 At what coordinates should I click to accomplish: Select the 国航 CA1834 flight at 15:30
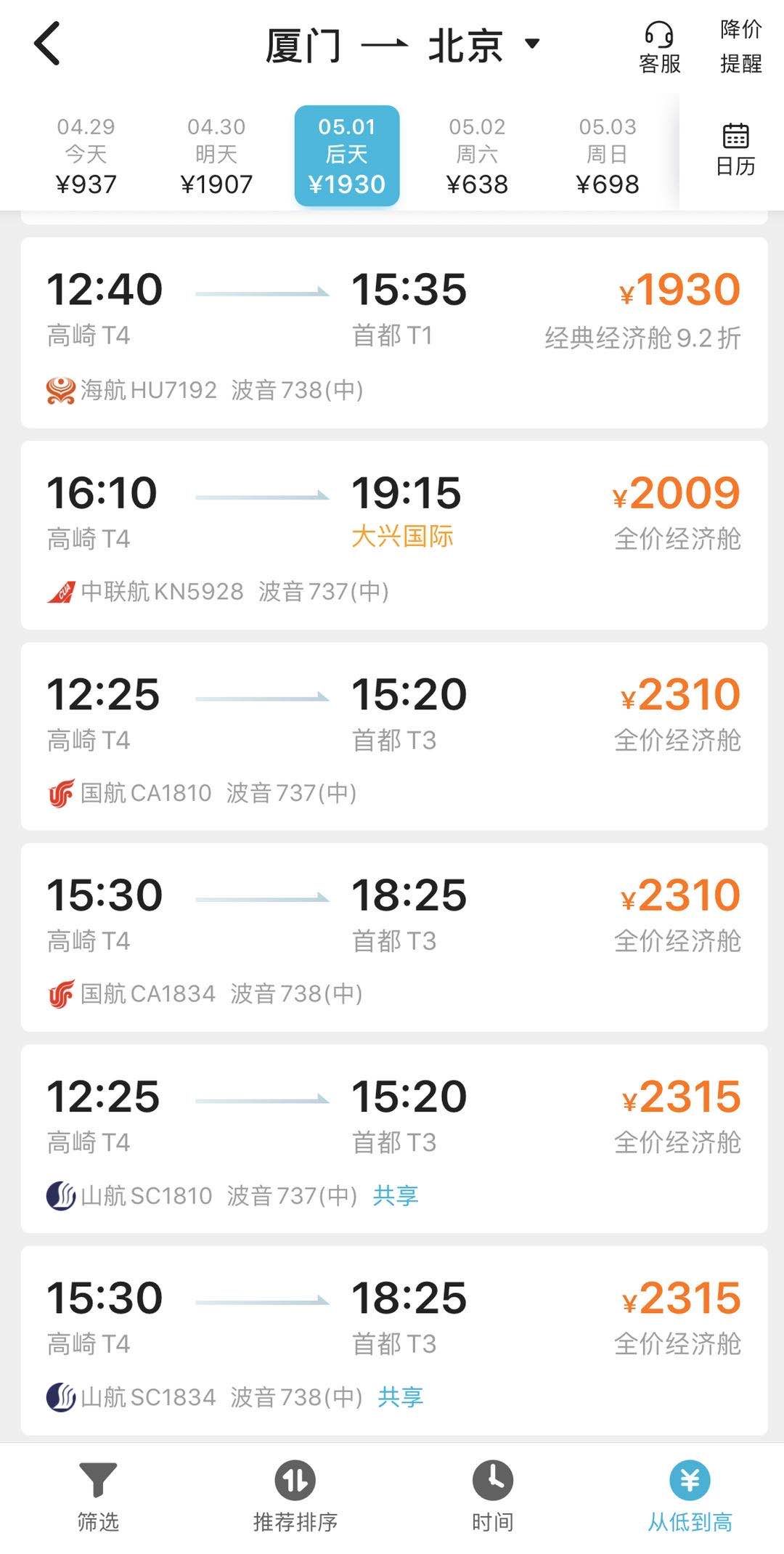click(393, 937)
